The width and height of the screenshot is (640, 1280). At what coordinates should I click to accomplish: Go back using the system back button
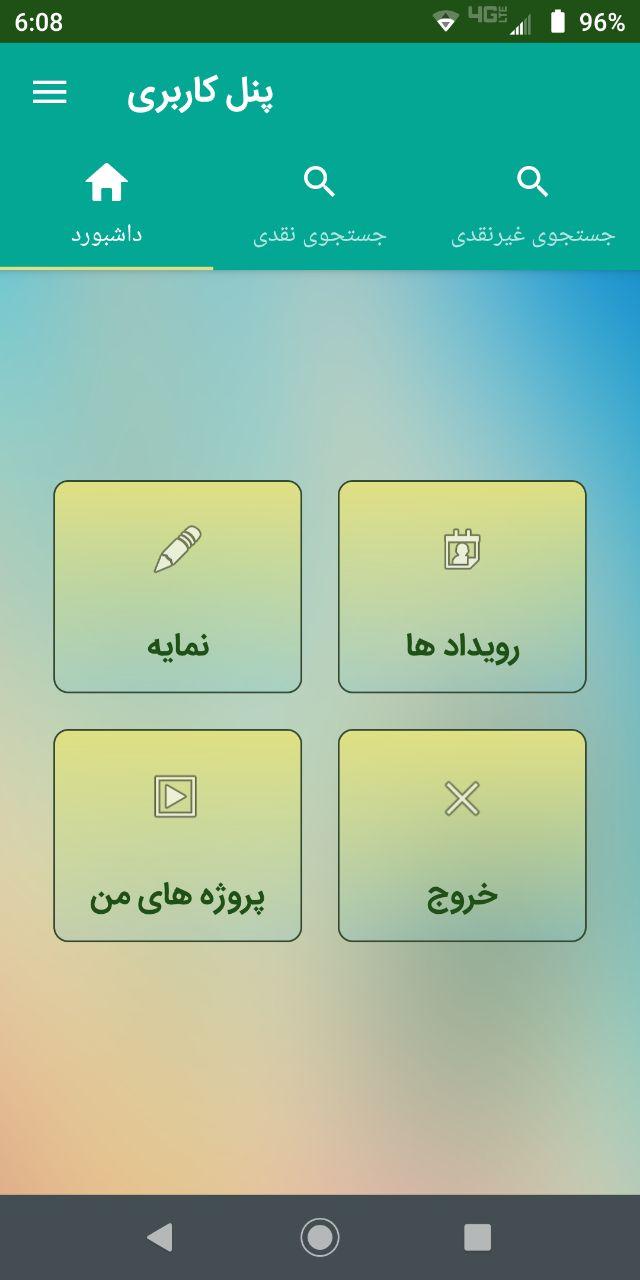click(x=159, y=1237)
